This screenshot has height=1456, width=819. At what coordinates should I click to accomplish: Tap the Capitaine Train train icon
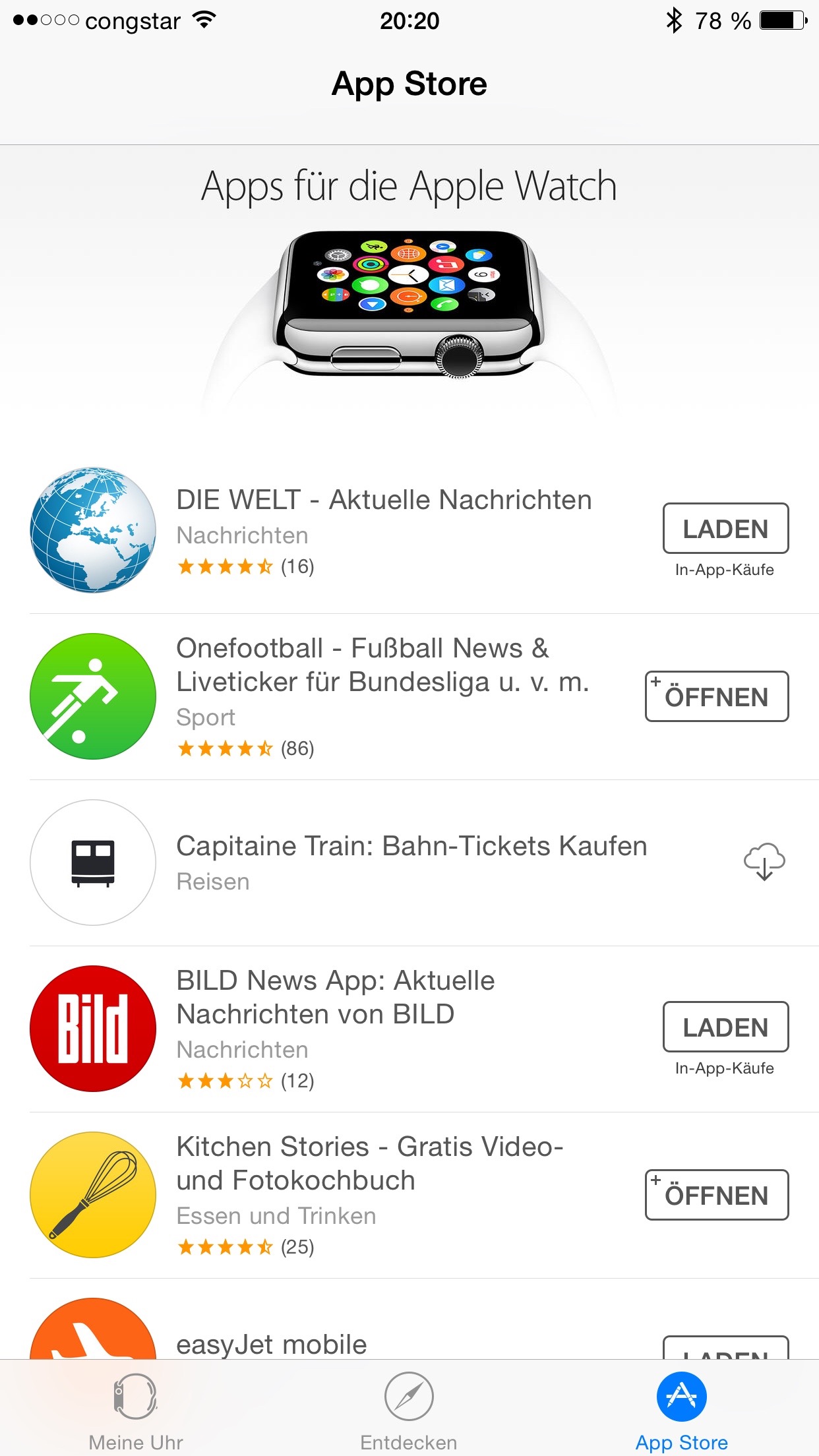(x=92, y=864)
